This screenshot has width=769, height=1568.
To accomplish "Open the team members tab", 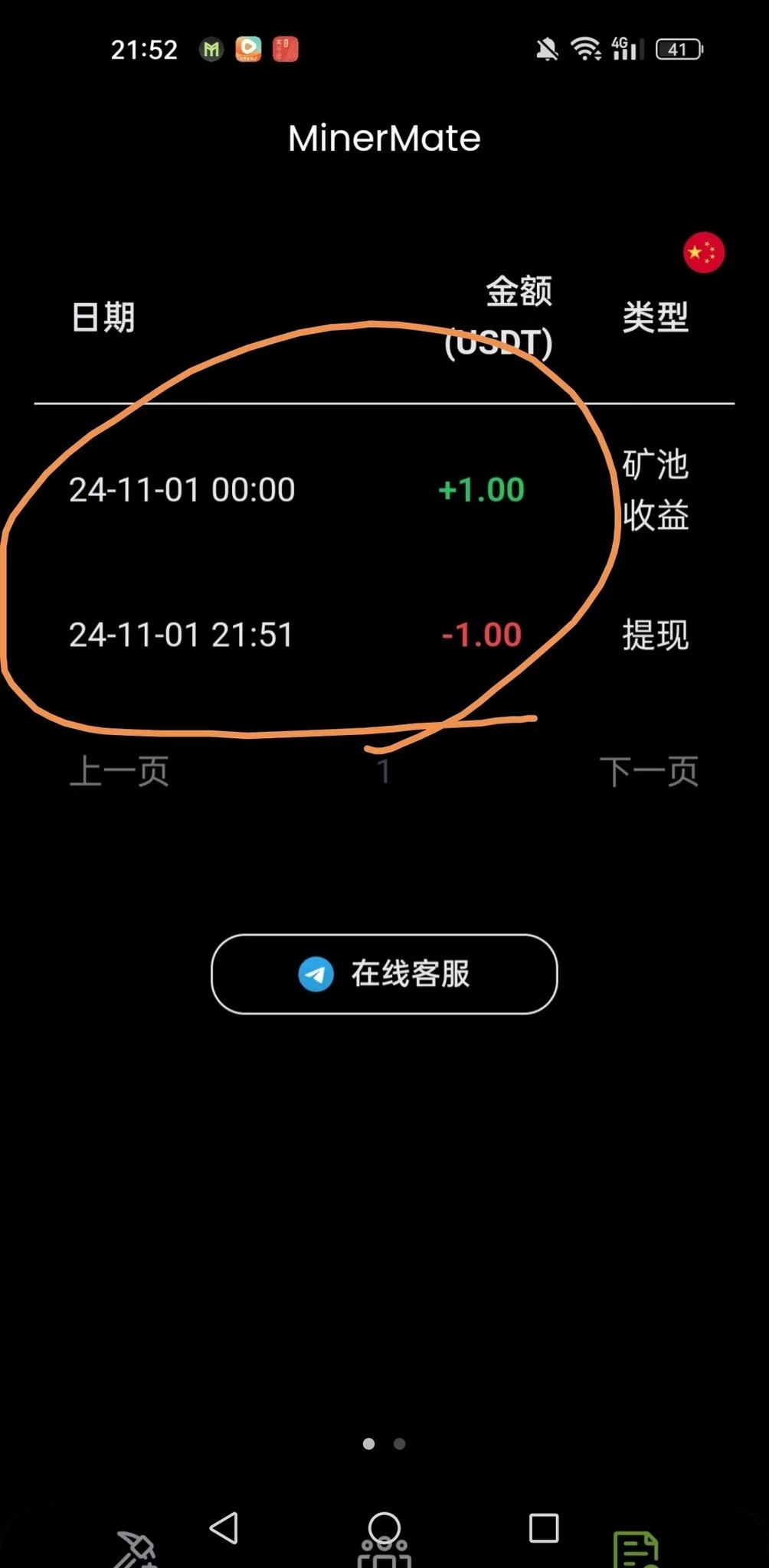I will [384, 1554].
